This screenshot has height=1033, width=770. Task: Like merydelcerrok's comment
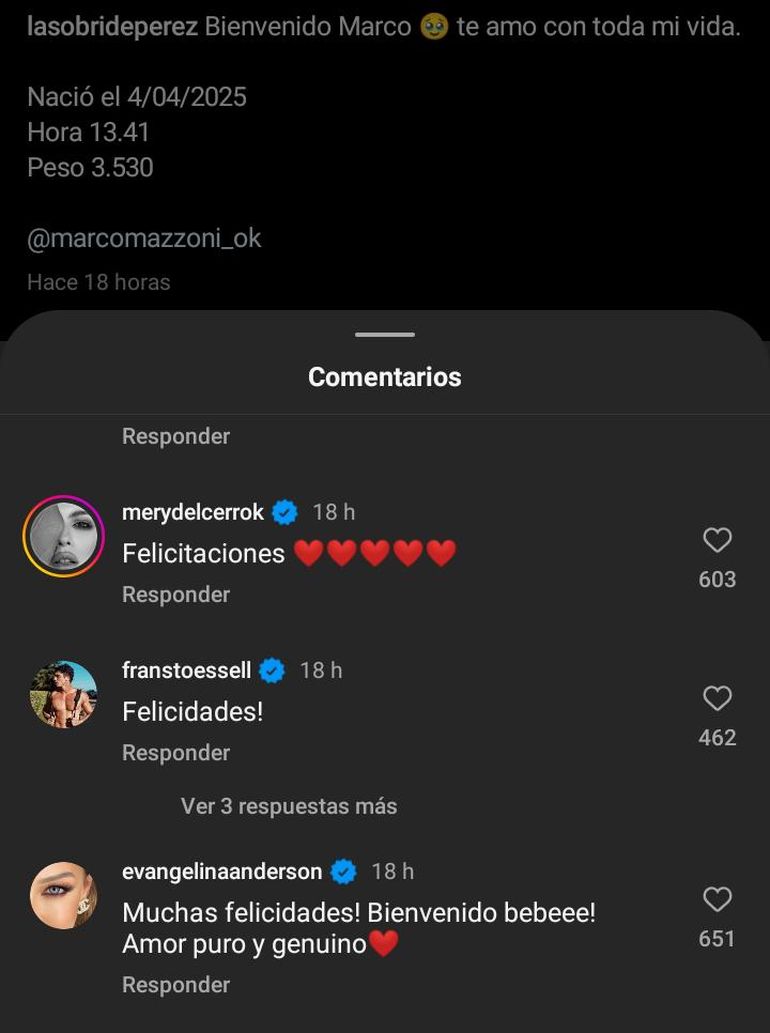coord(717,541)
